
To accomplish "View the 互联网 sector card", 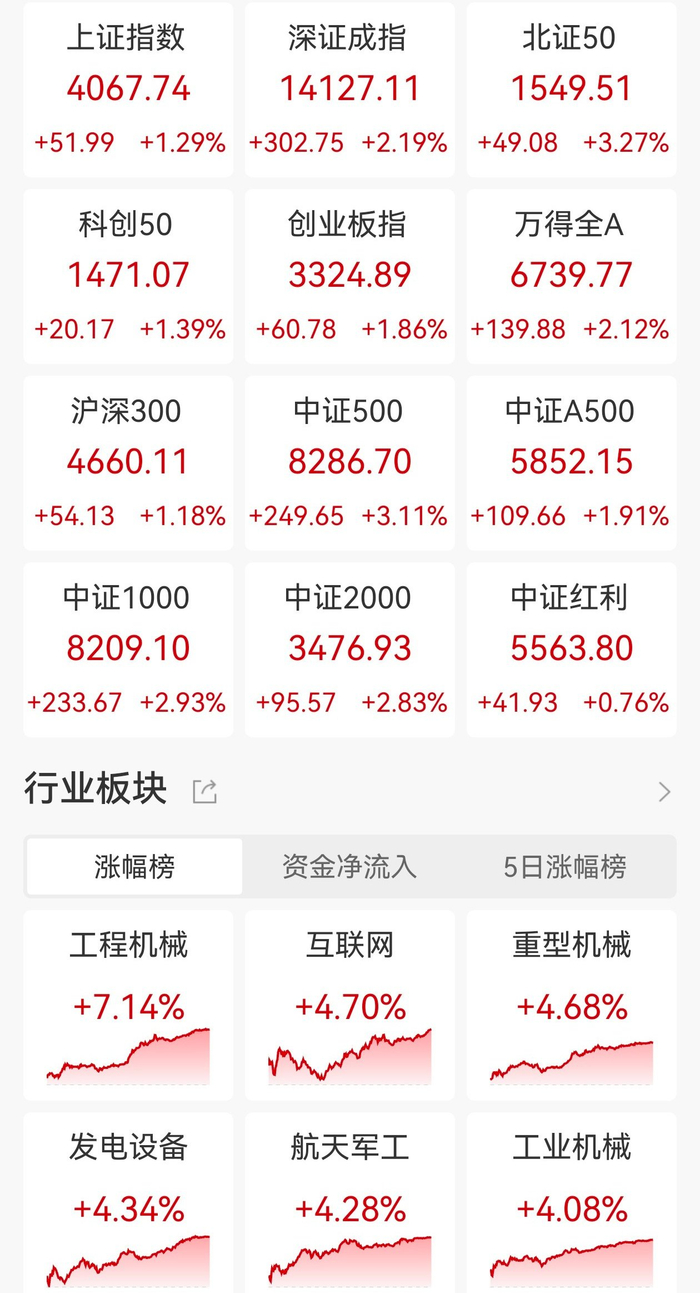I will [349, 1005].
